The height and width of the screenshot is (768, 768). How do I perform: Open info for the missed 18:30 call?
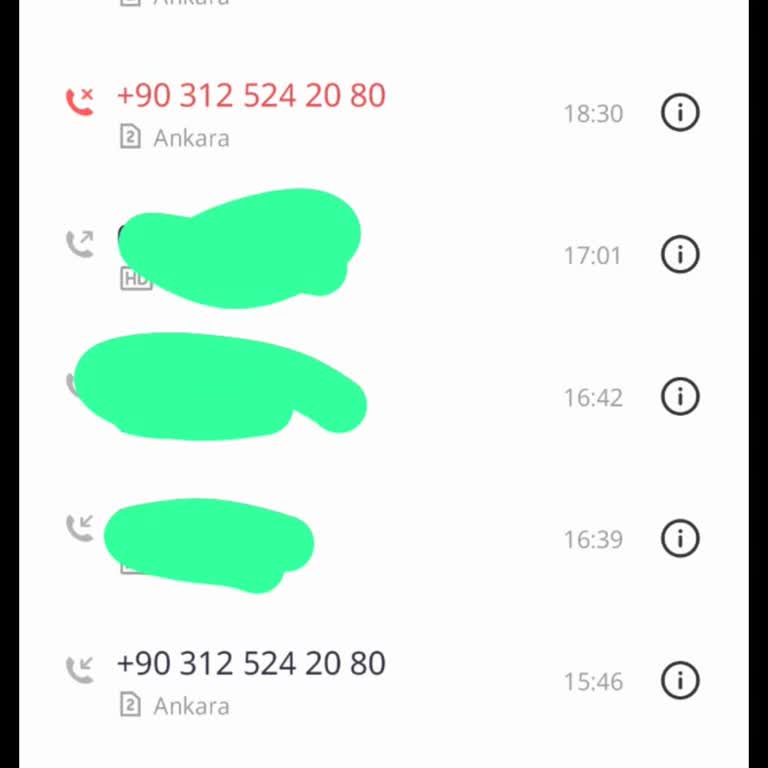[x=680, y=113]
